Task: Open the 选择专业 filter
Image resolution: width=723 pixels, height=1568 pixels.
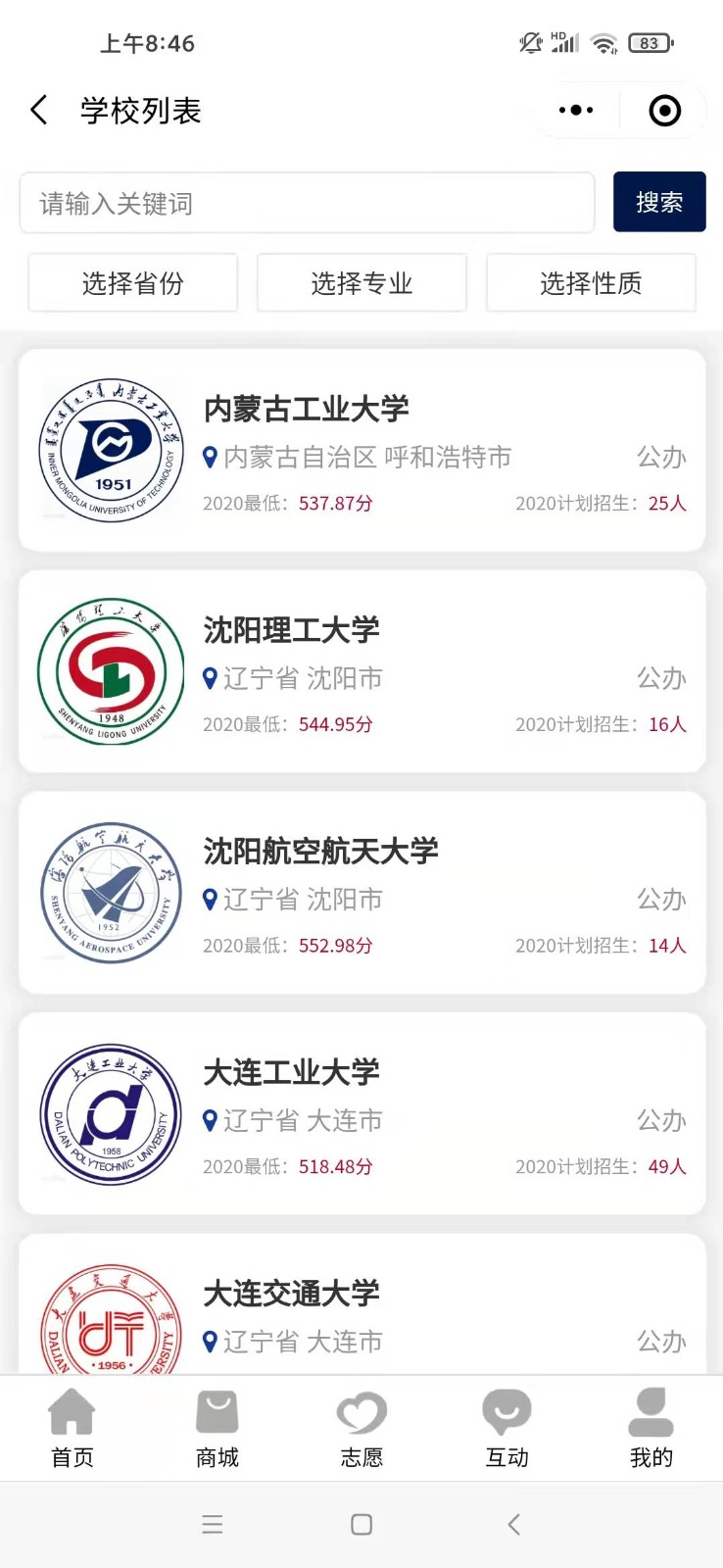Action: click(361, 282)
